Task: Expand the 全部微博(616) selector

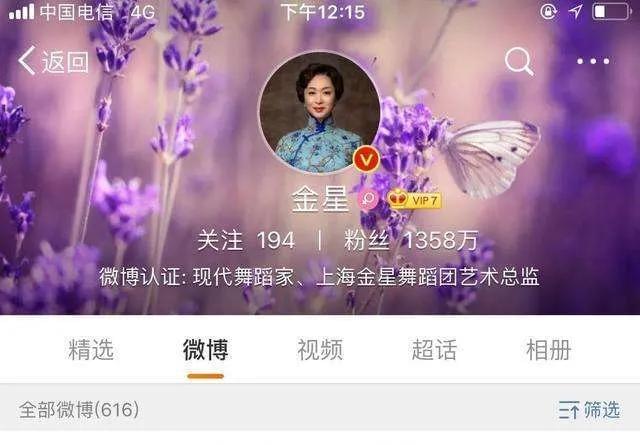Action: [80, 410]
